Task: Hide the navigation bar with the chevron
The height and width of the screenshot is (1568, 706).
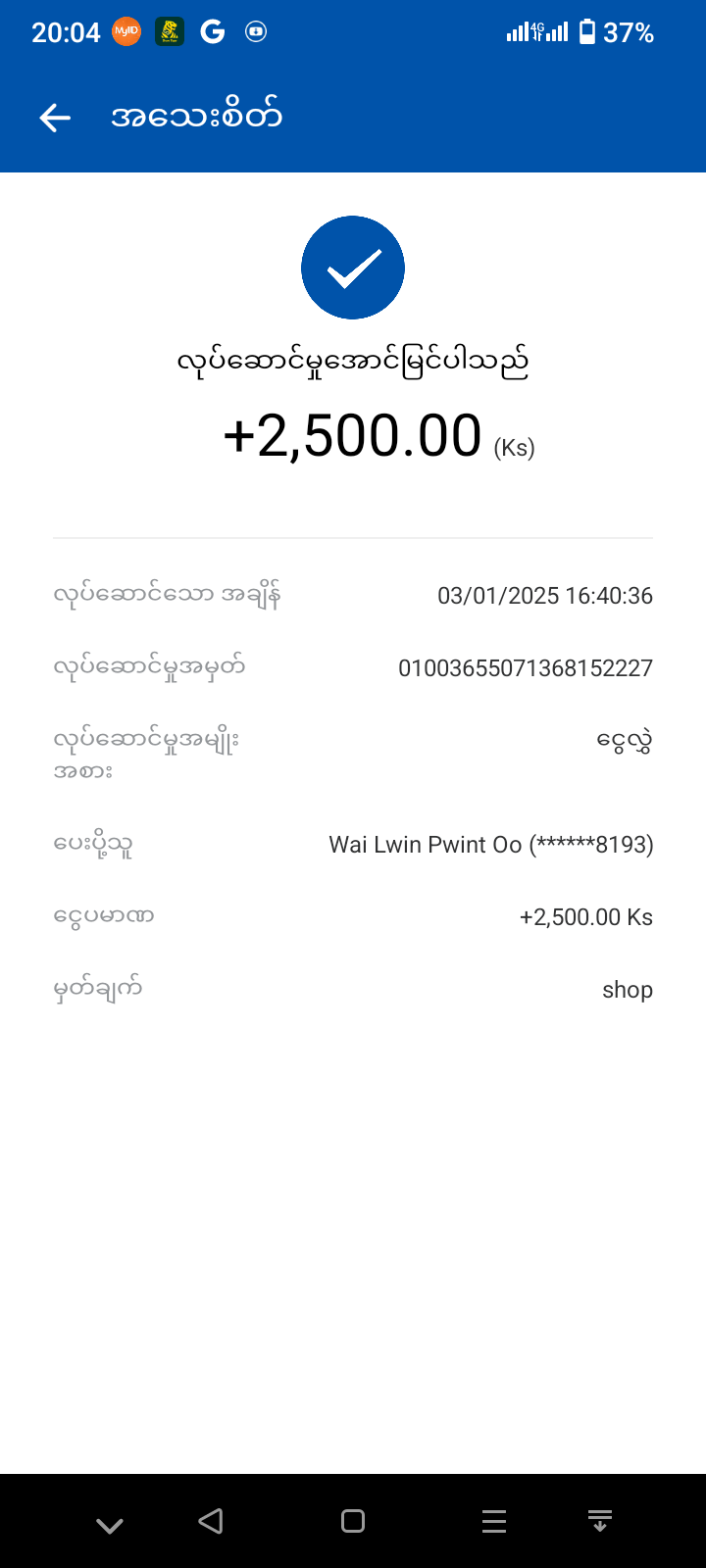Action: point(110,1524)
